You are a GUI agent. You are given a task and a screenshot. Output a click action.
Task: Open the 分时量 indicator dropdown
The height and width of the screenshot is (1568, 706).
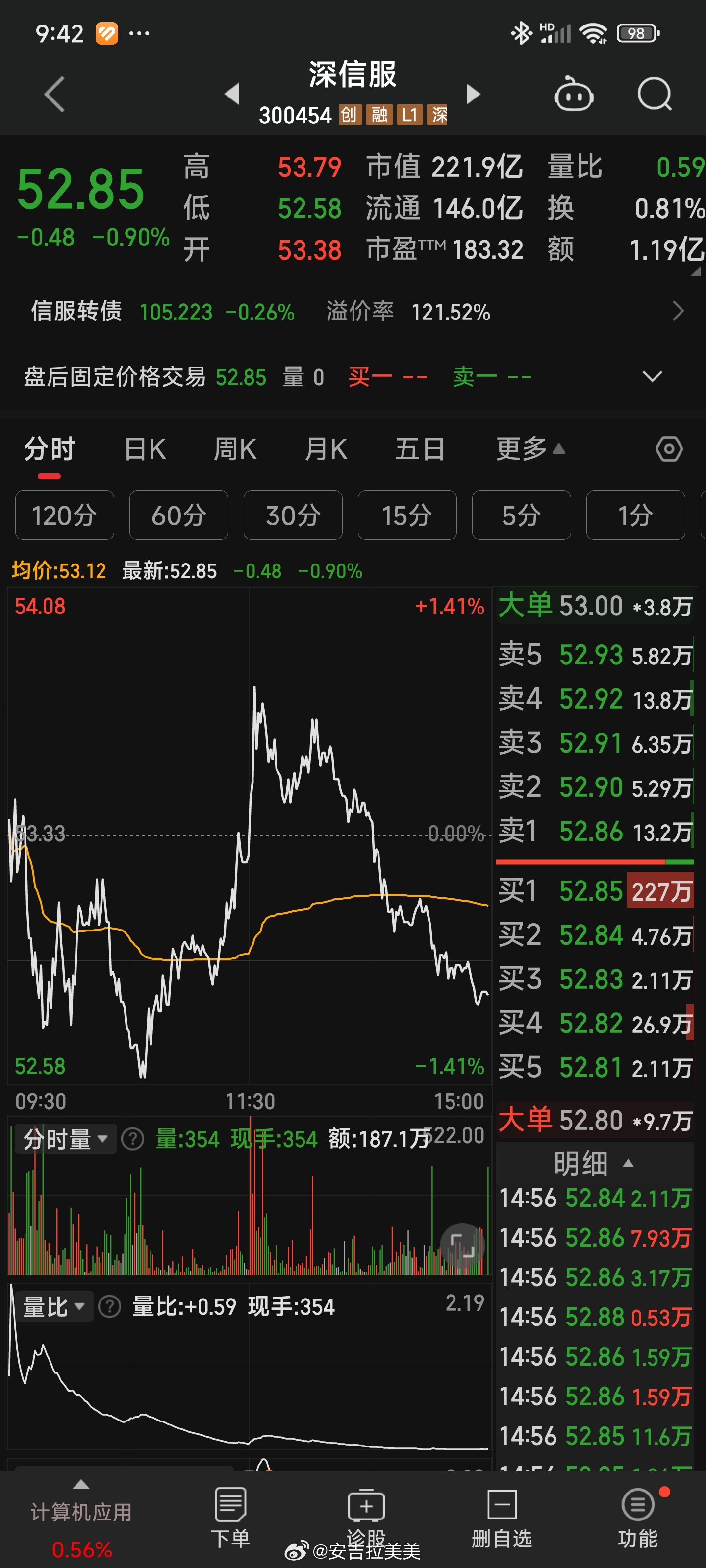click(65, 1138)
